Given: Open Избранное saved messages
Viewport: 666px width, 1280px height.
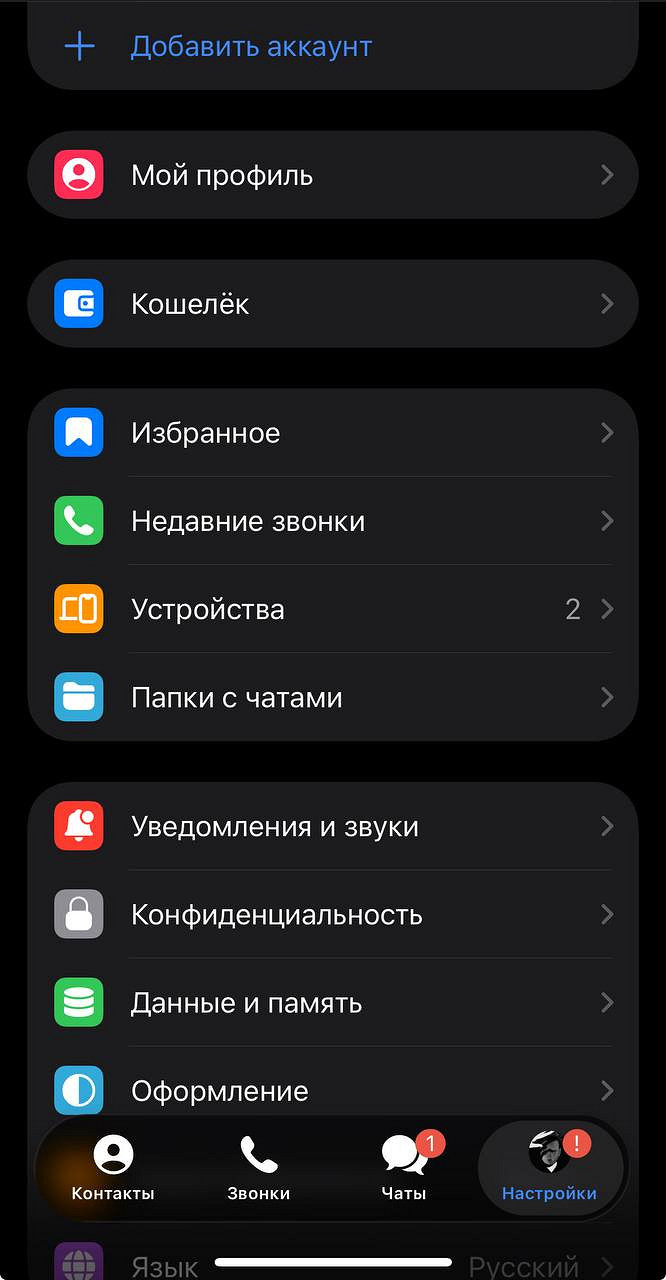Looking at the screenshot, I should [332, 433].
